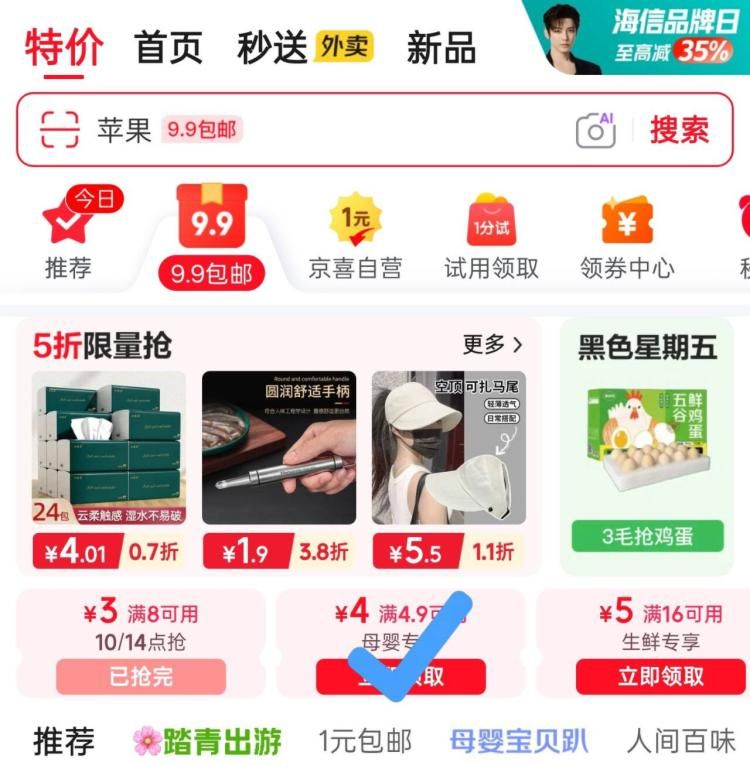Open 领券中心 coupon center
The height and width of the screenshot is (766, 750).
627,237
